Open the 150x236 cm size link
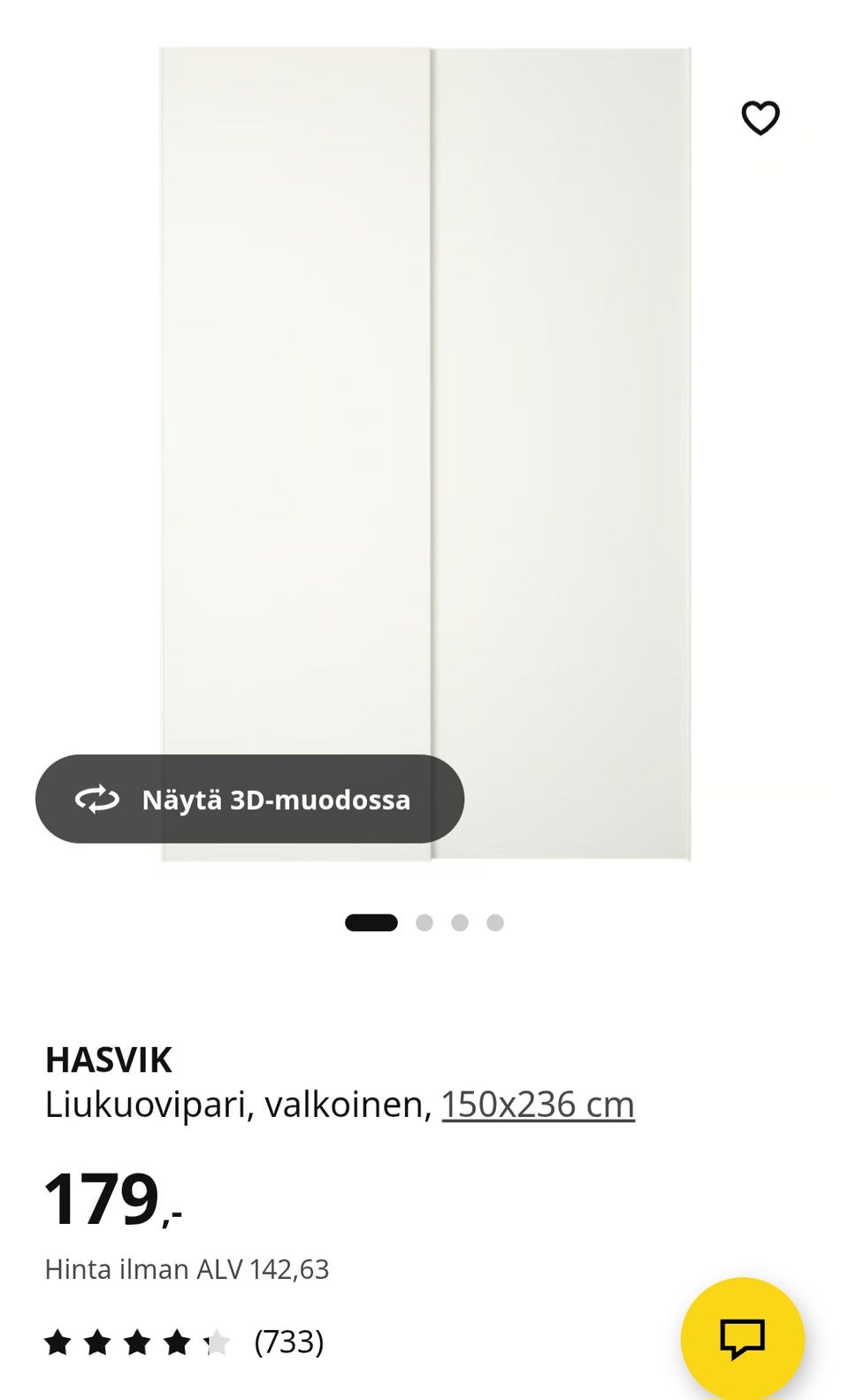This screenshot has width=849, height=1400. (x=538, y=1104)
